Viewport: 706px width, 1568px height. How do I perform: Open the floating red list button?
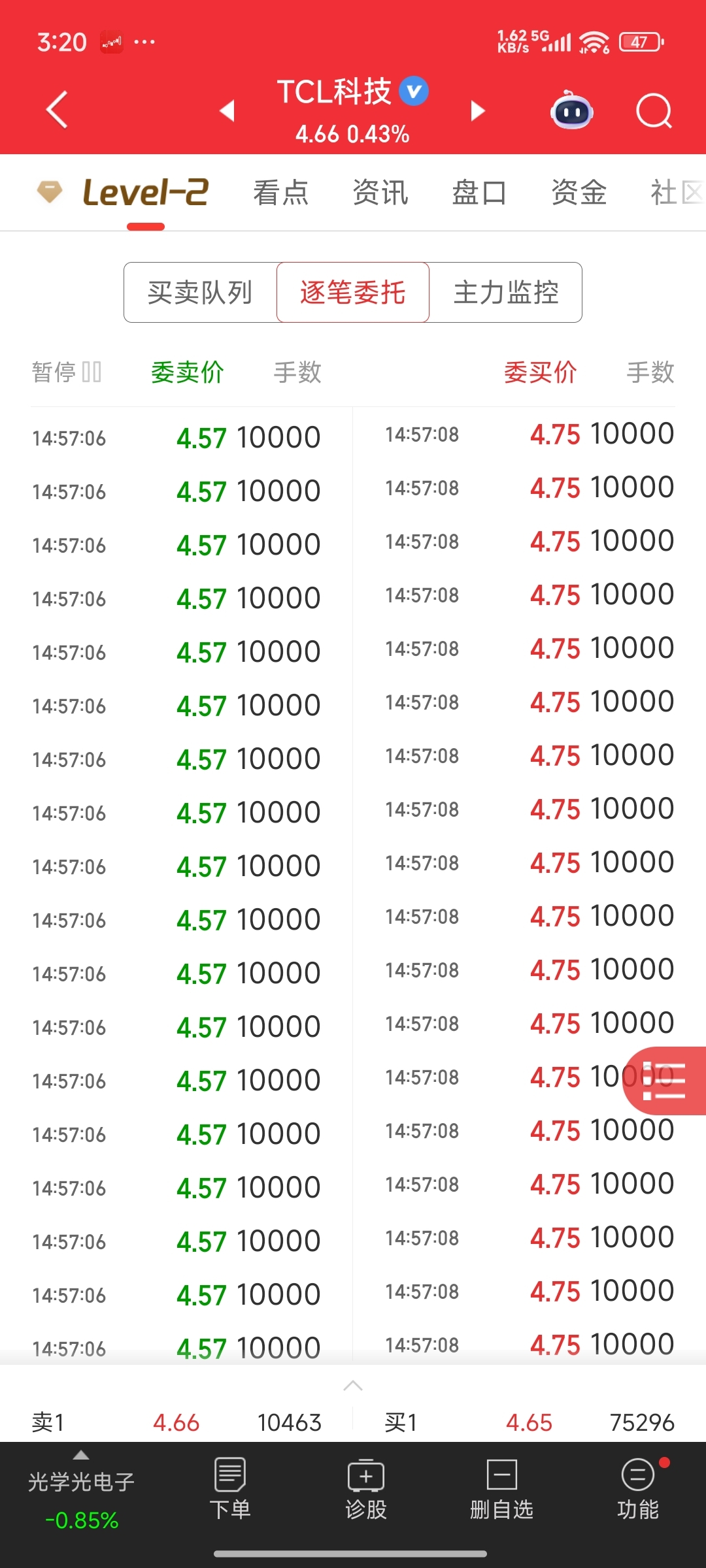click(664, 1081)
